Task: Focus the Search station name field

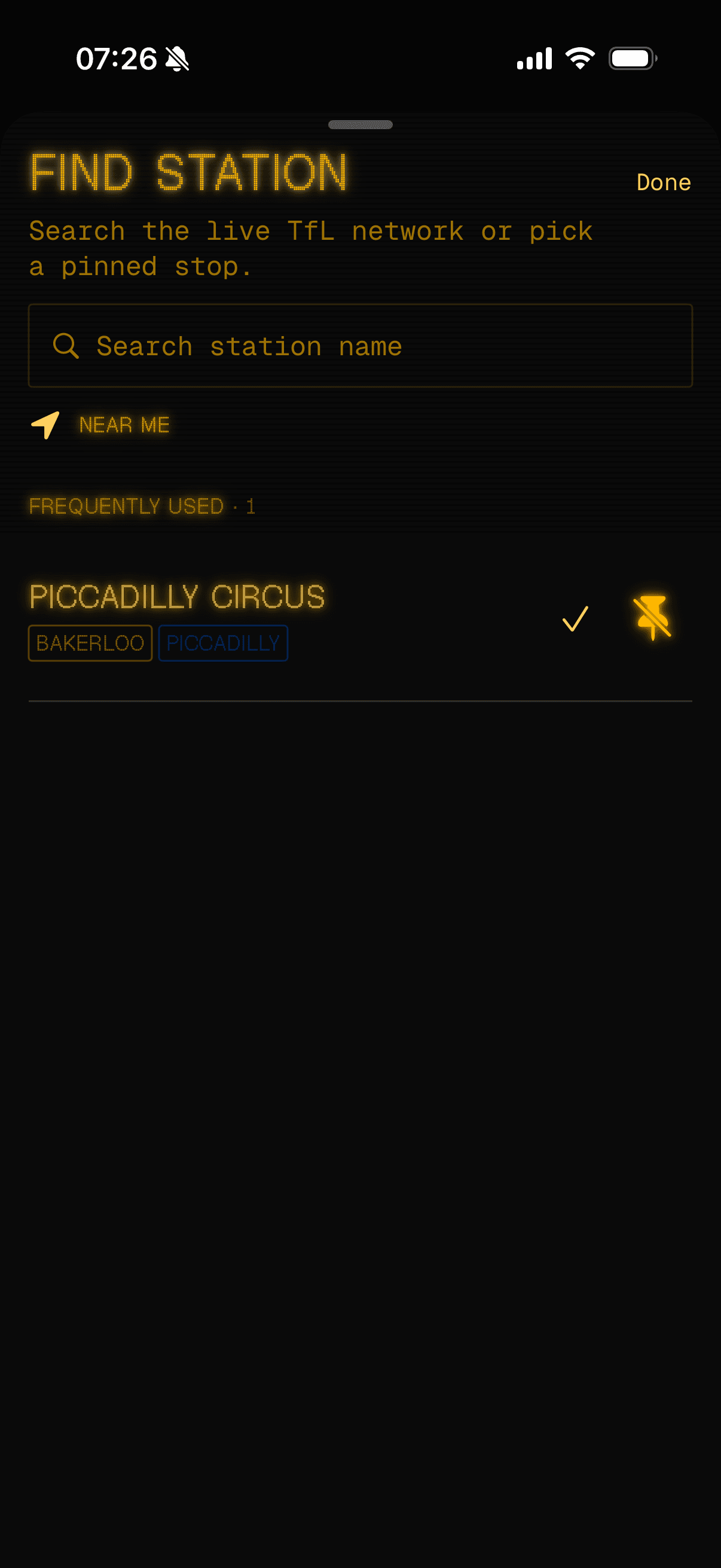Action: [360, 346]
